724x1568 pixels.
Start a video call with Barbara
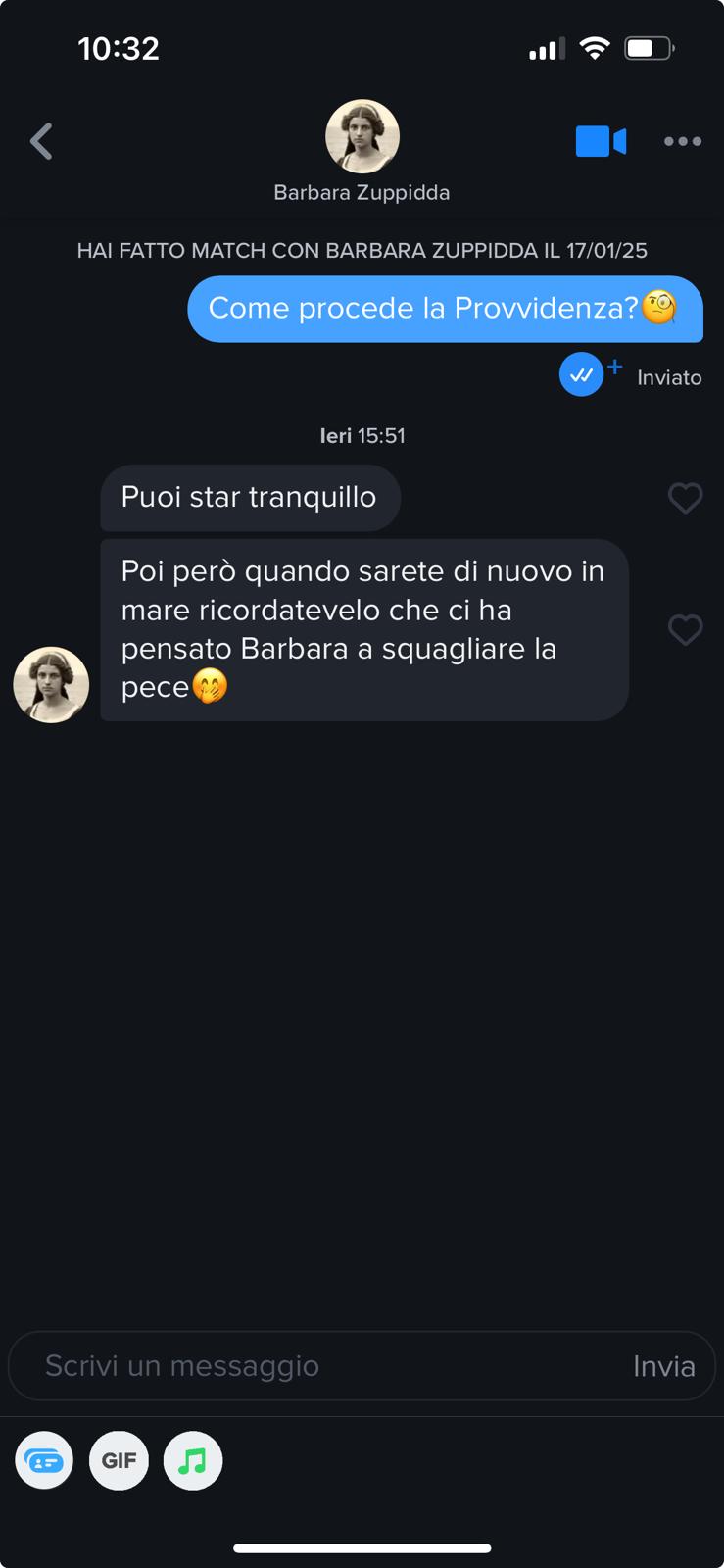pos(601,141)
